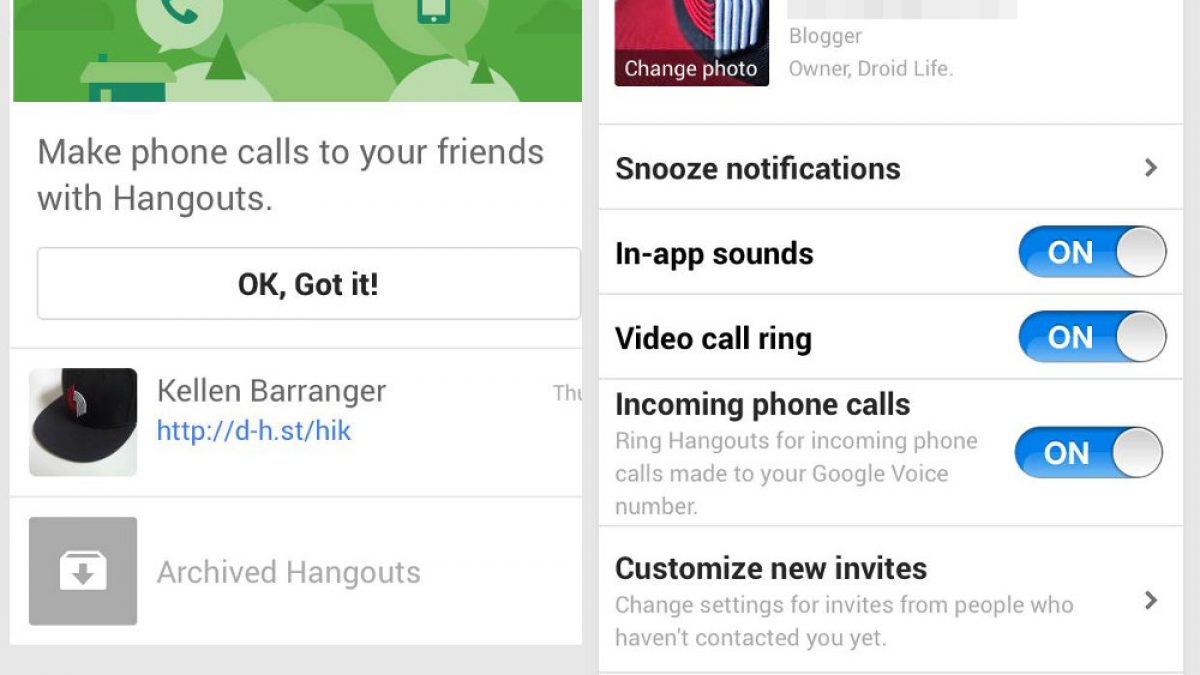The width and height of the screenshot is (1200, 675).
Task: Turn off In-app sounds
Action: click(x=1092, y=252)
